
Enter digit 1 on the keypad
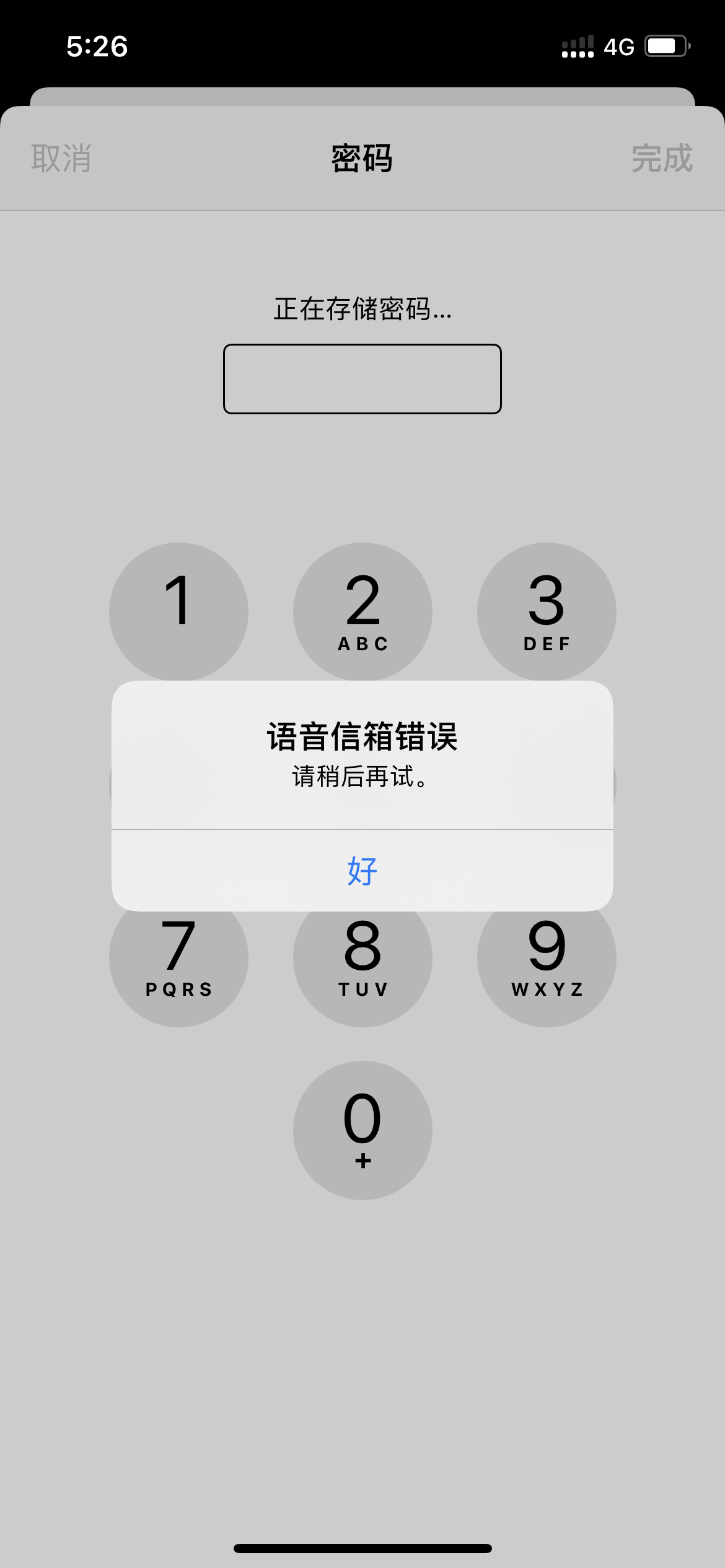click(178, 610)
